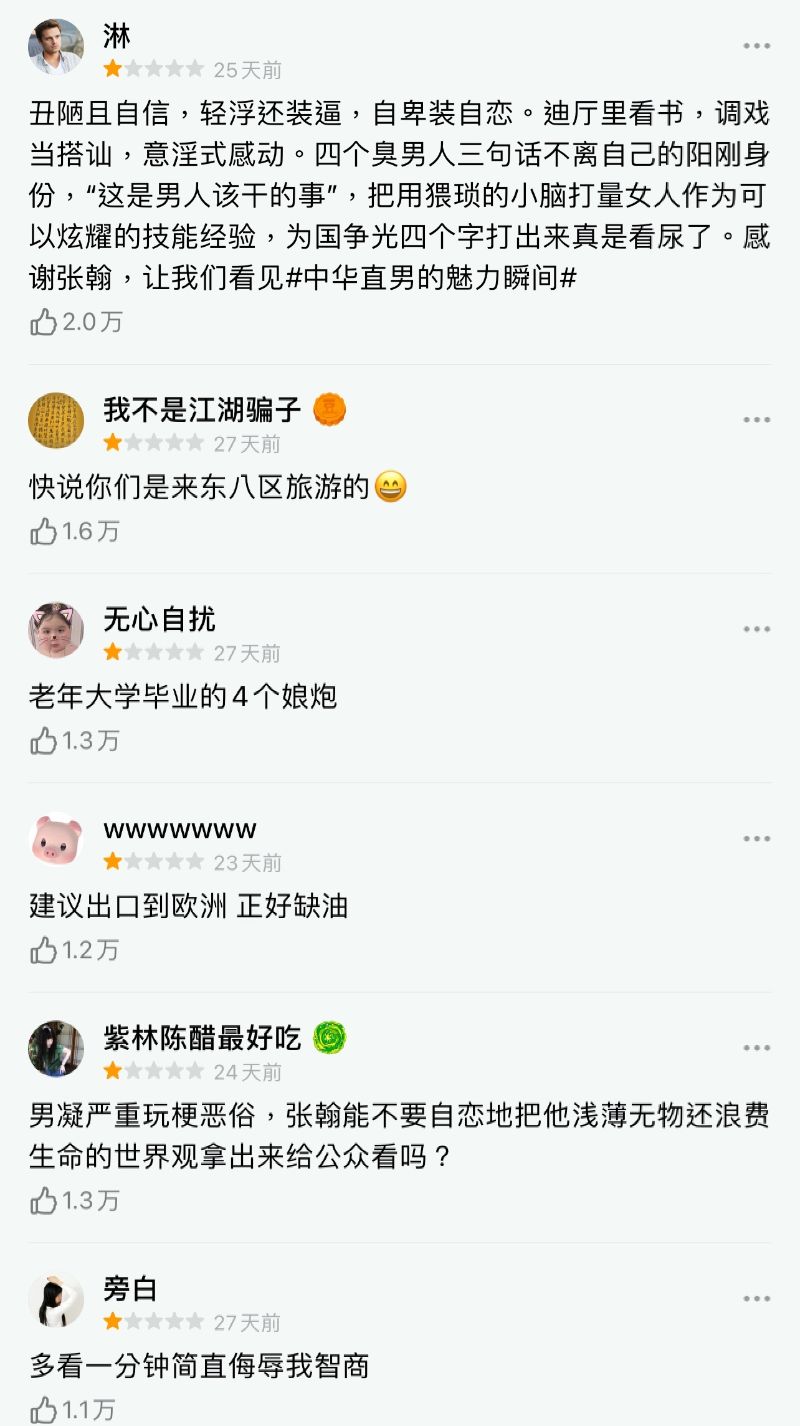The image size is (800, 1426).
Task: Open more options for 旁白's review
Action: (756, 1299)
